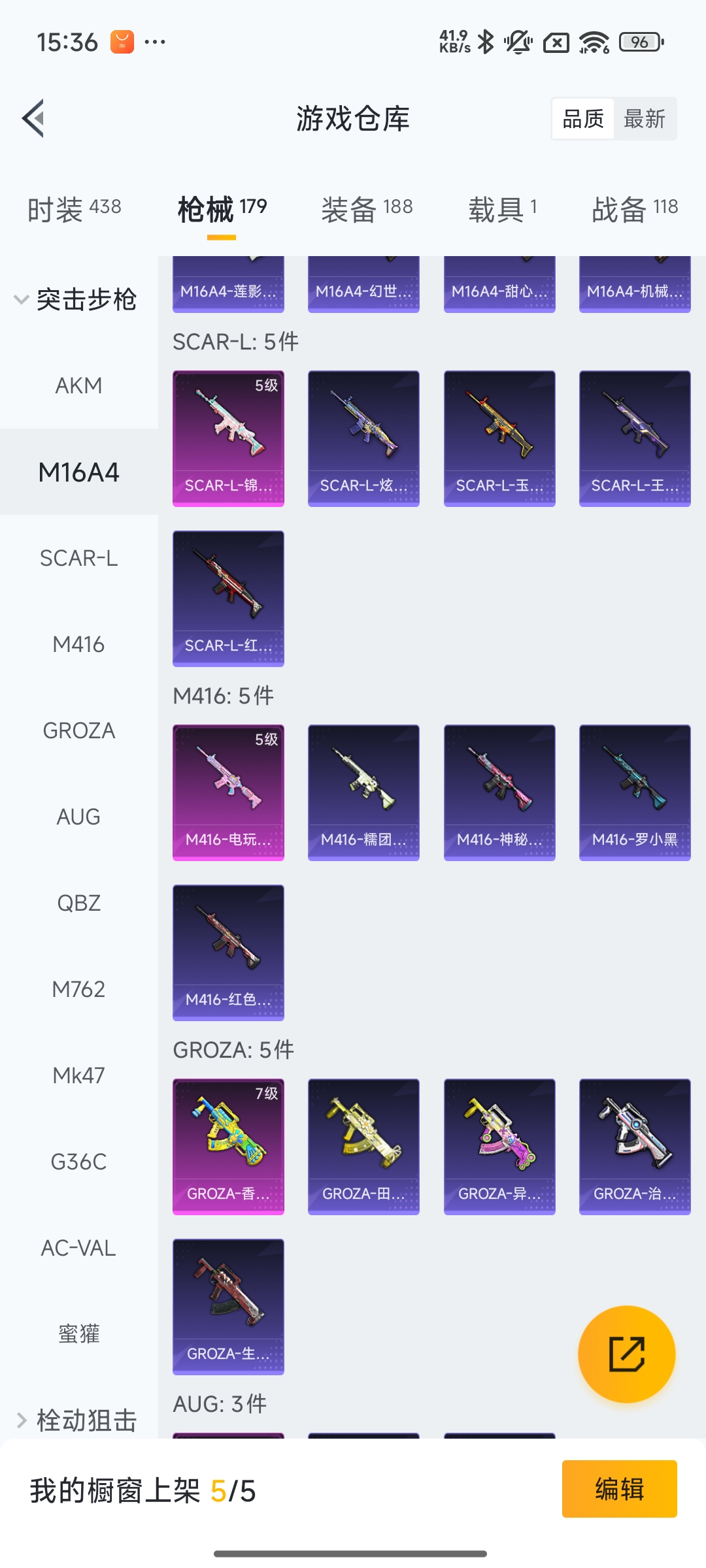View the M416-罗小黑 skin

[x=635, y=792]
